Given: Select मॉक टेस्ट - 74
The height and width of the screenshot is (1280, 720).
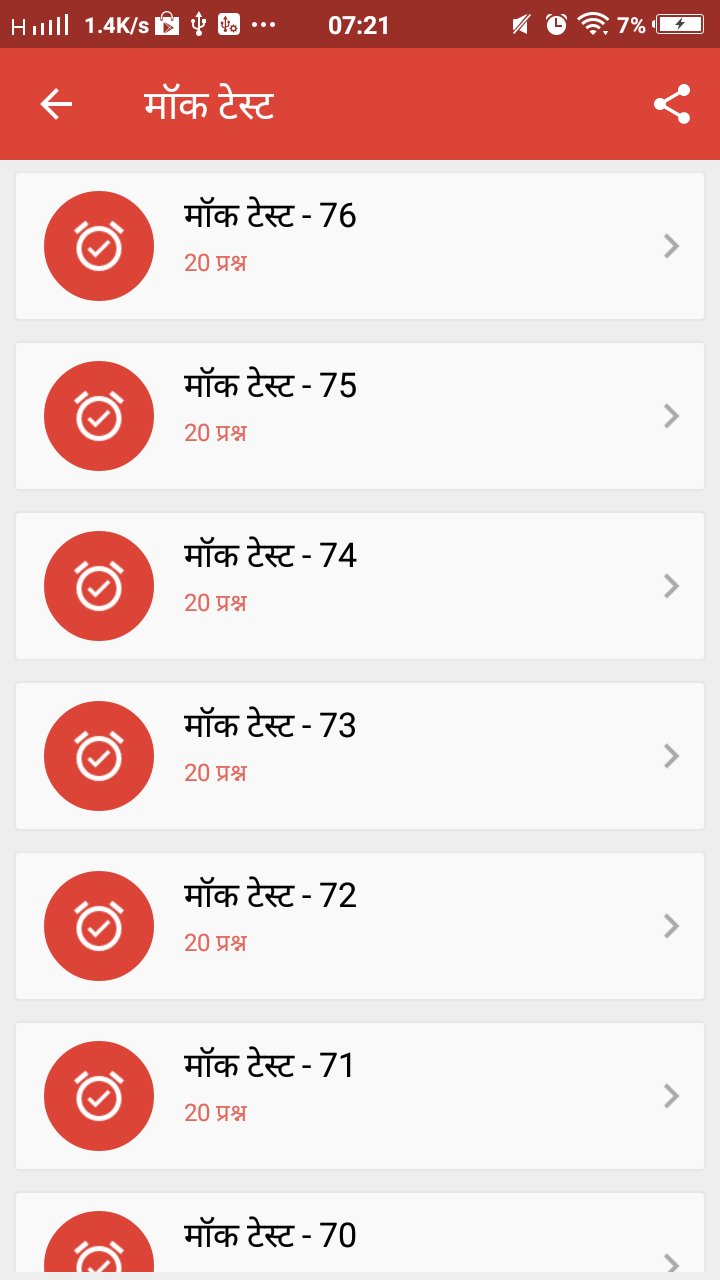Looking at the screenshot, I should point(360,586).
